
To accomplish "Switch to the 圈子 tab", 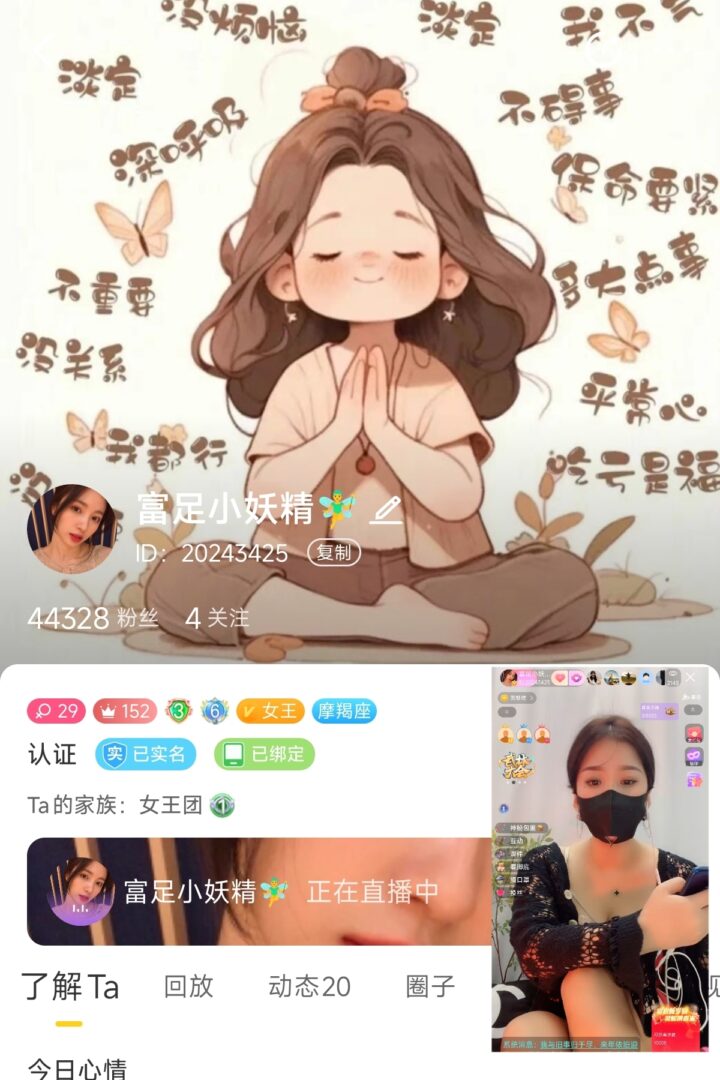I will [x=430, y=987].
